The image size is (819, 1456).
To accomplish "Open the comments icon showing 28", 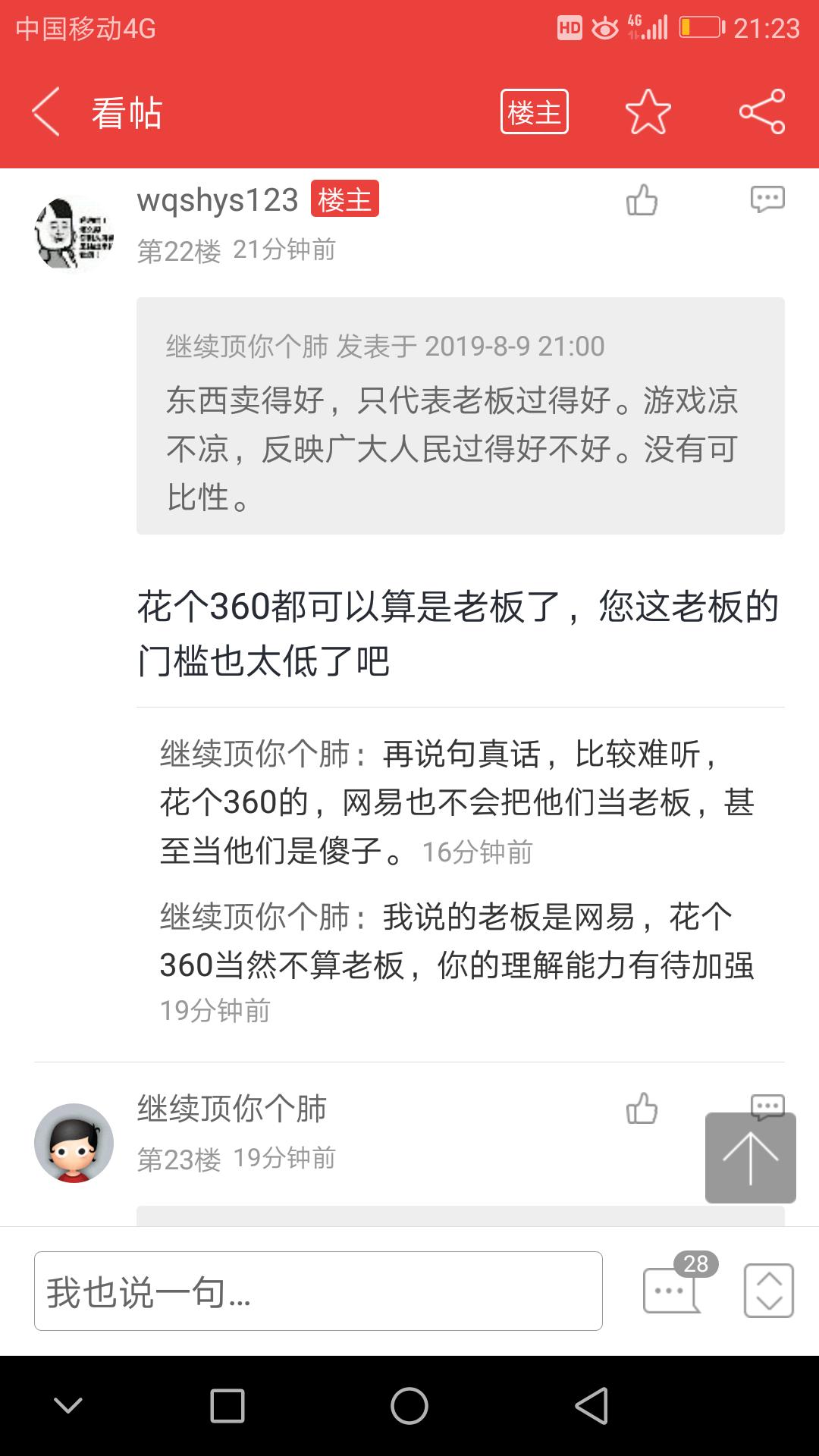I will point(673,1290).
